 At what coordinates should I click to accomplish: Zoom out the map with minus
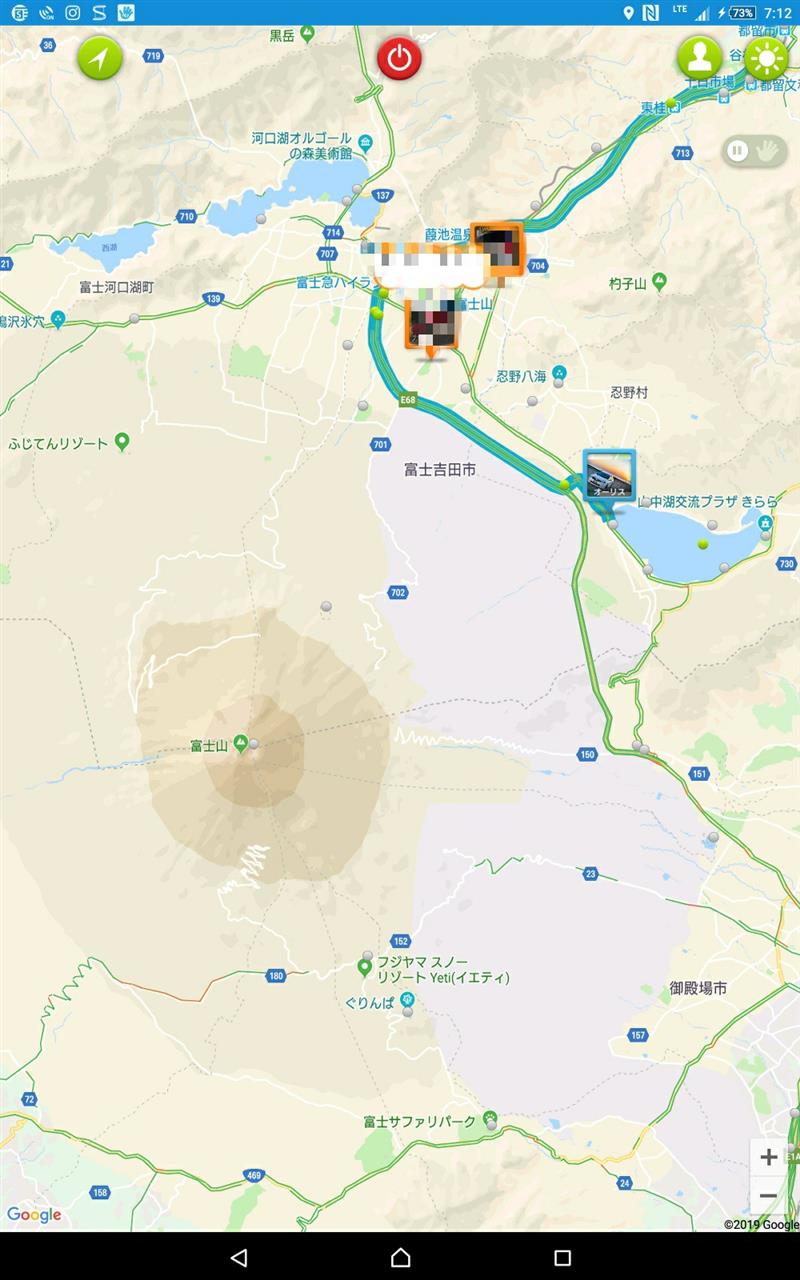coord(768,1196)
